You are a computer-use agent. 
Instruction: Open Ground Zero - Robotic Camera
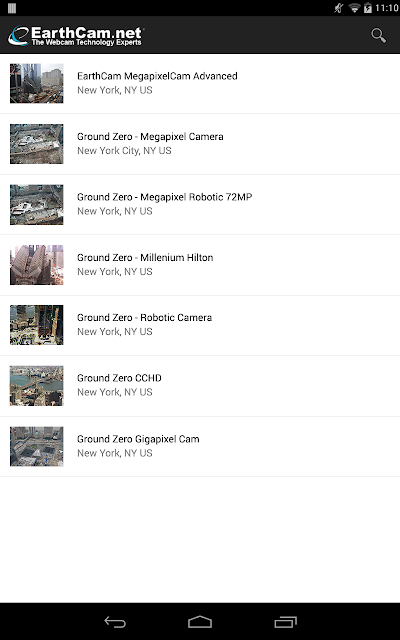click(x=200, y=325)
